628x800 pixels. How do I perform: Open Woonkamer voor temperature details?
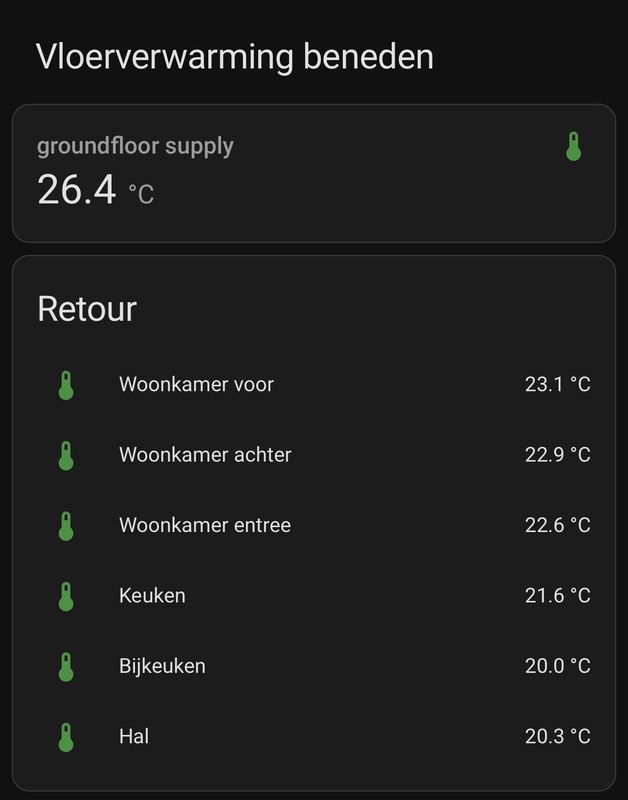[196, 384]
